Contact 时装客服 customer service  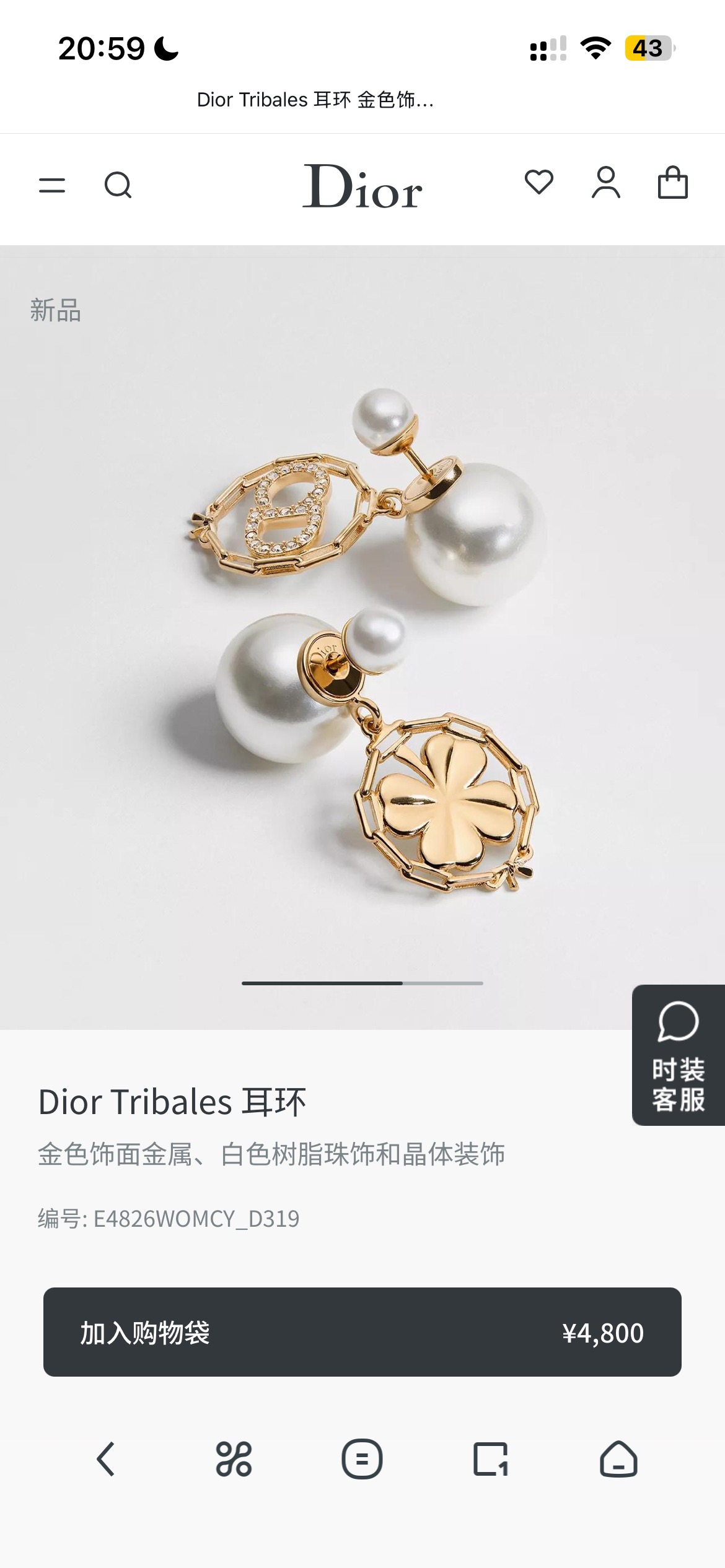(679, 1055)
